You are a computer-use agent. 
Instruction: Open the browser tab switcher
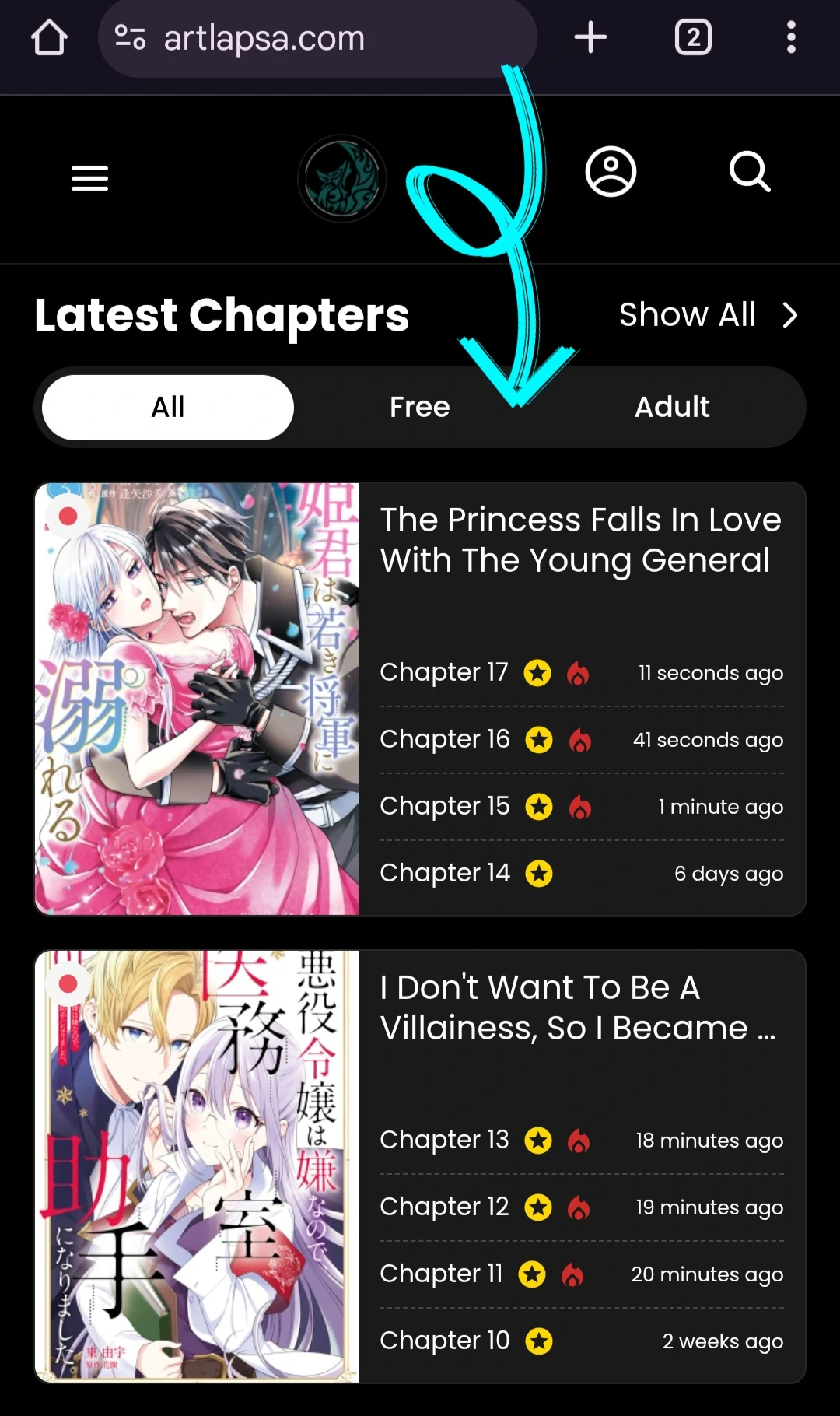693,37
